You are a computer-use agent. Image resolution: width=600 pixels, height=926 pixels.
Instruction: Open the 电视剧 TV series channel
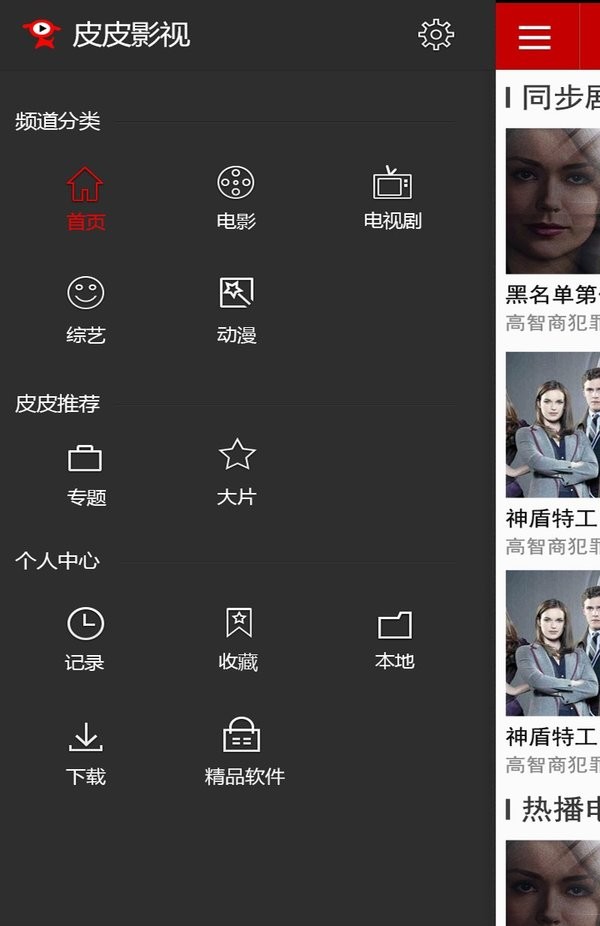pyautogui.click(x=392, y=198)
